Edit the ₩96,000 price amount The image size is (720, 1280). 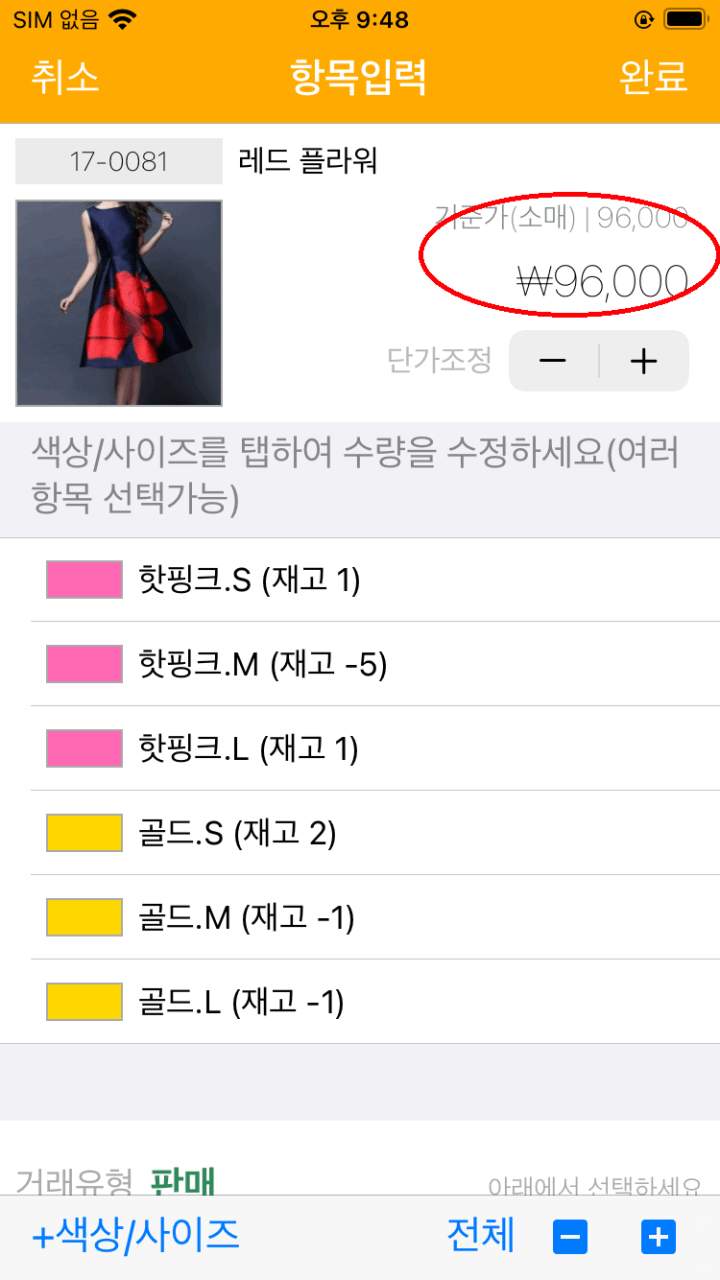tap(602, 283)
